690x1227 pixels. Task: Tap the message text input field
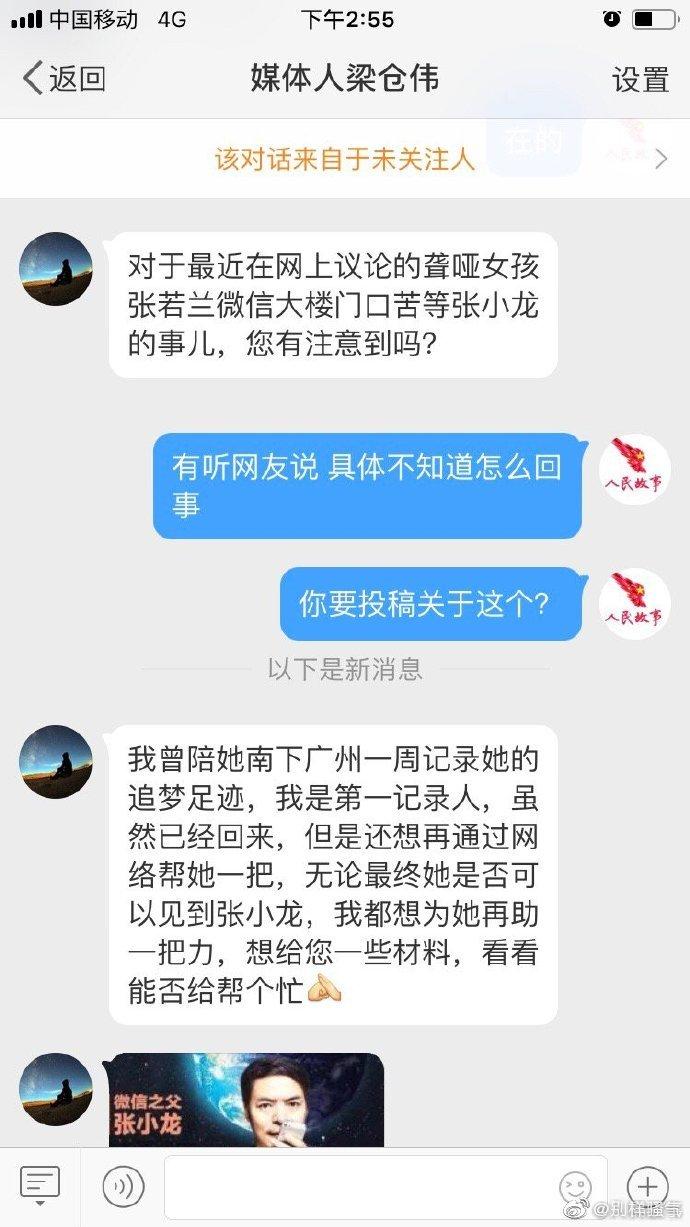point(360,1187)
